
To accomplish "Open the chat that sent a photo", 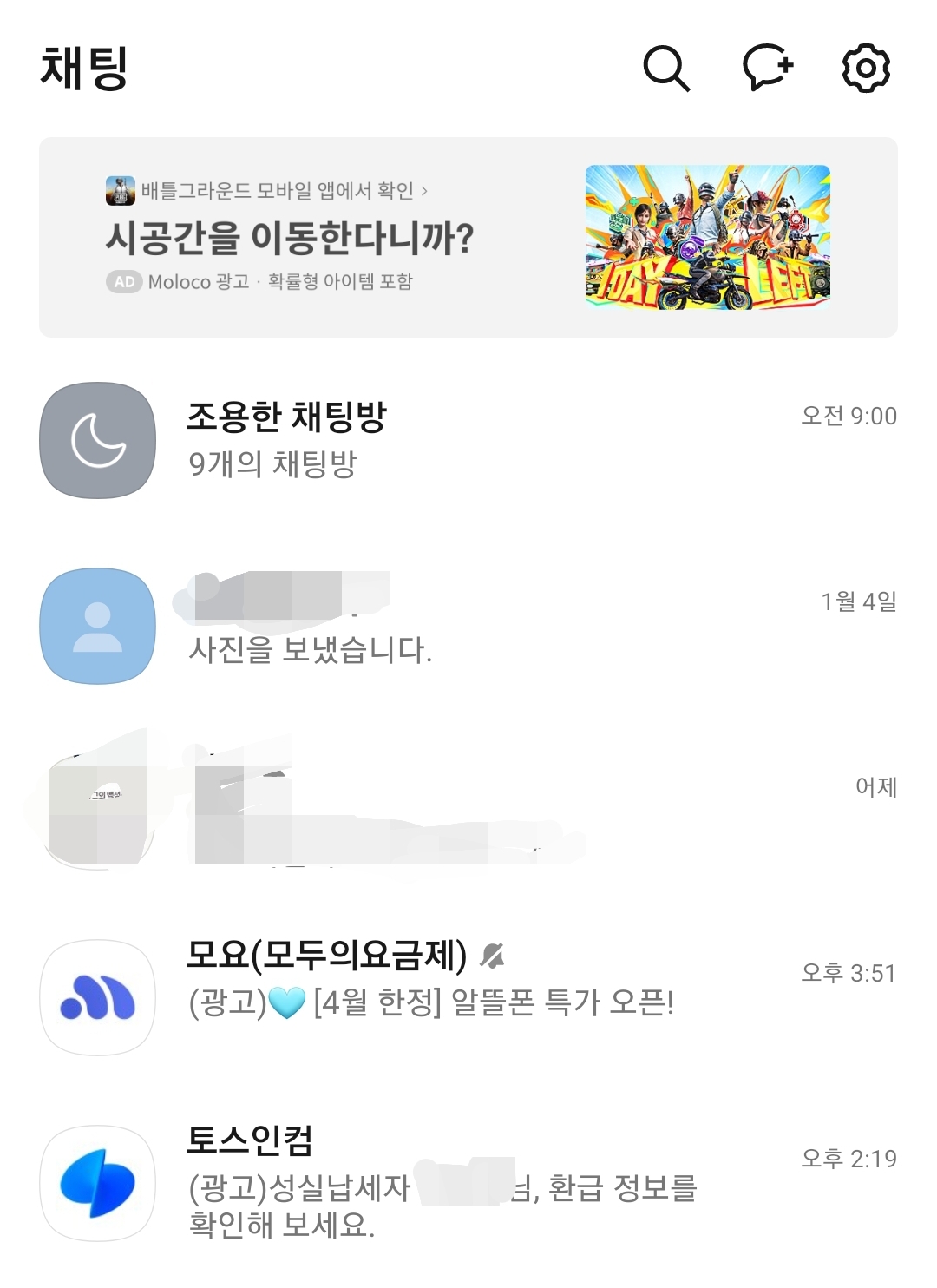I will [468, 626].
